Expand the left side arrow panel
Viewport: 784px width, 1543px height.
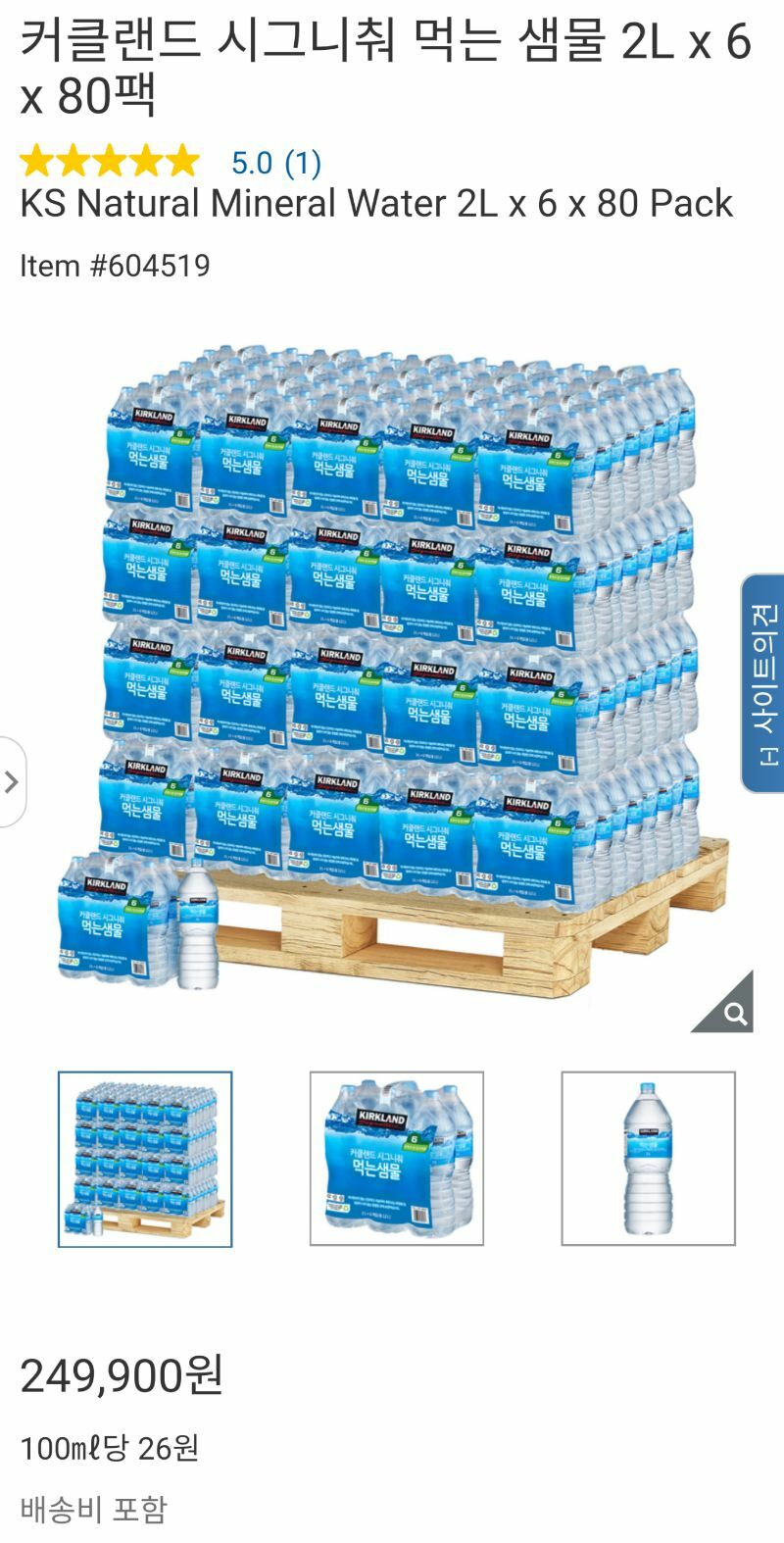pyautogui.click(x=12, y=782)
